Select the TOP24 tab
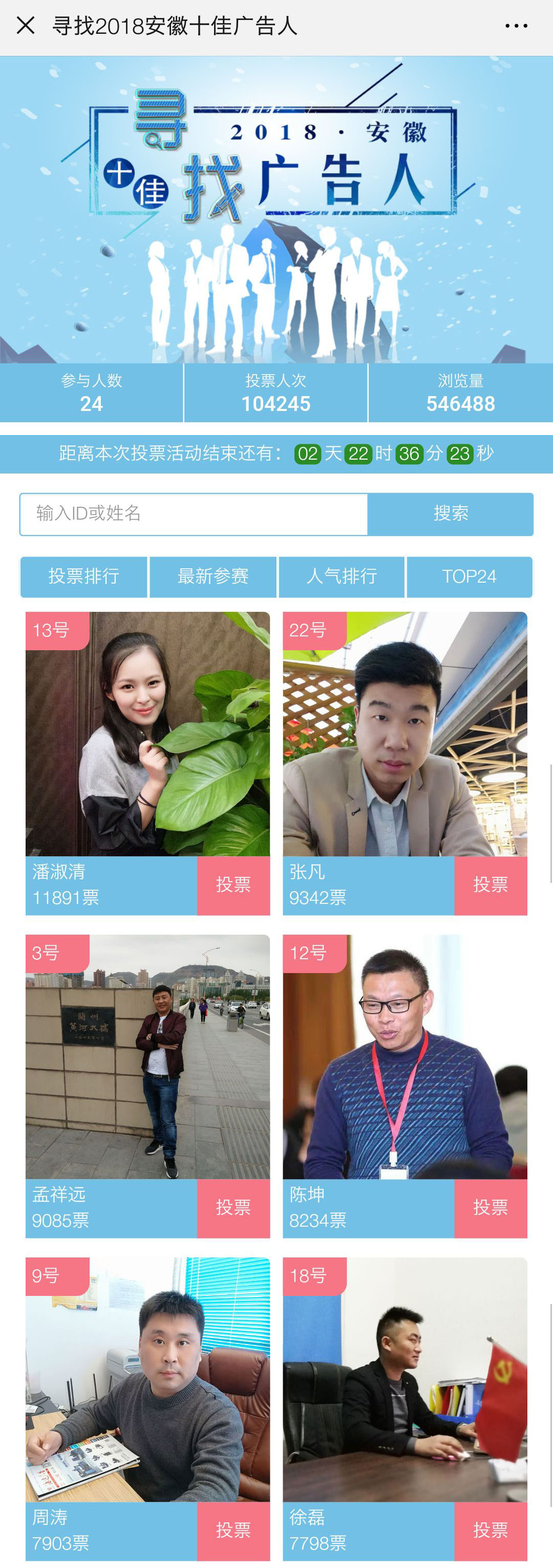This screenshot has width=553, height=1568. 469,576
